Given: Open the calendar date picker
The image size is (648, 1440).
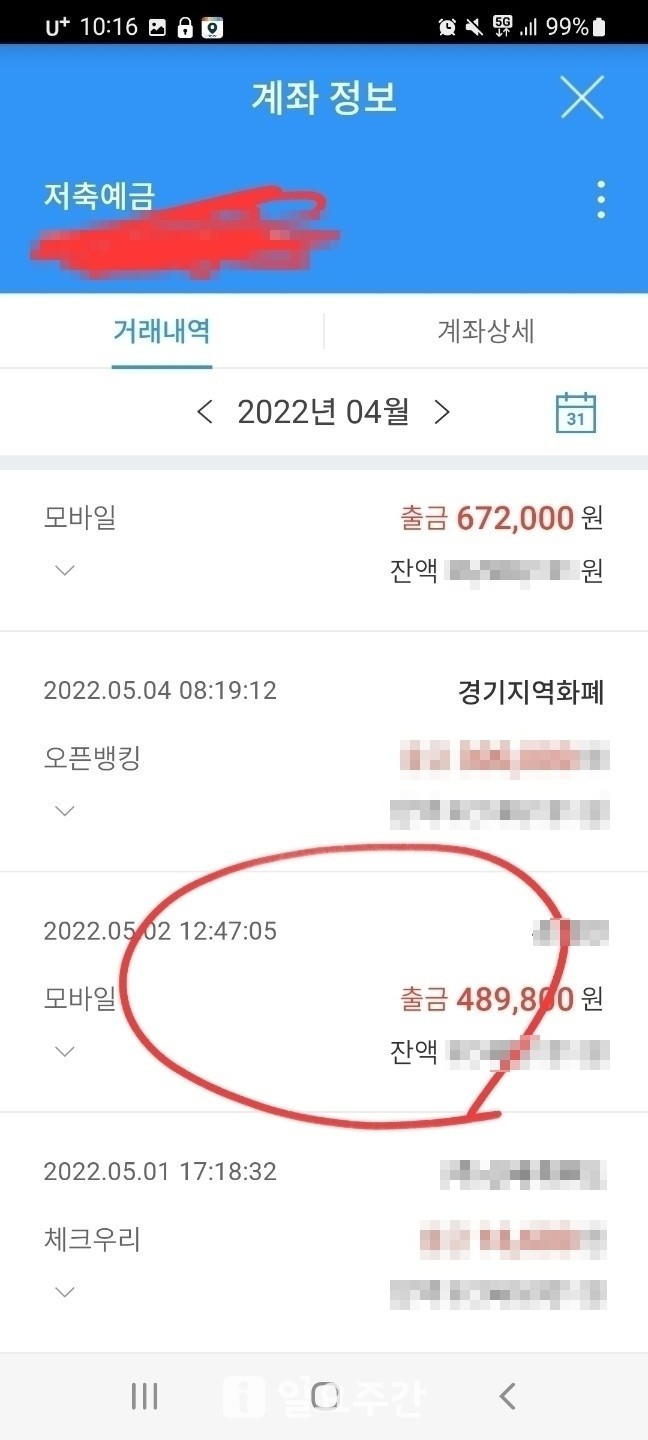Looking at the screenshot, I should pyautogui.click(x=575, y=413).
